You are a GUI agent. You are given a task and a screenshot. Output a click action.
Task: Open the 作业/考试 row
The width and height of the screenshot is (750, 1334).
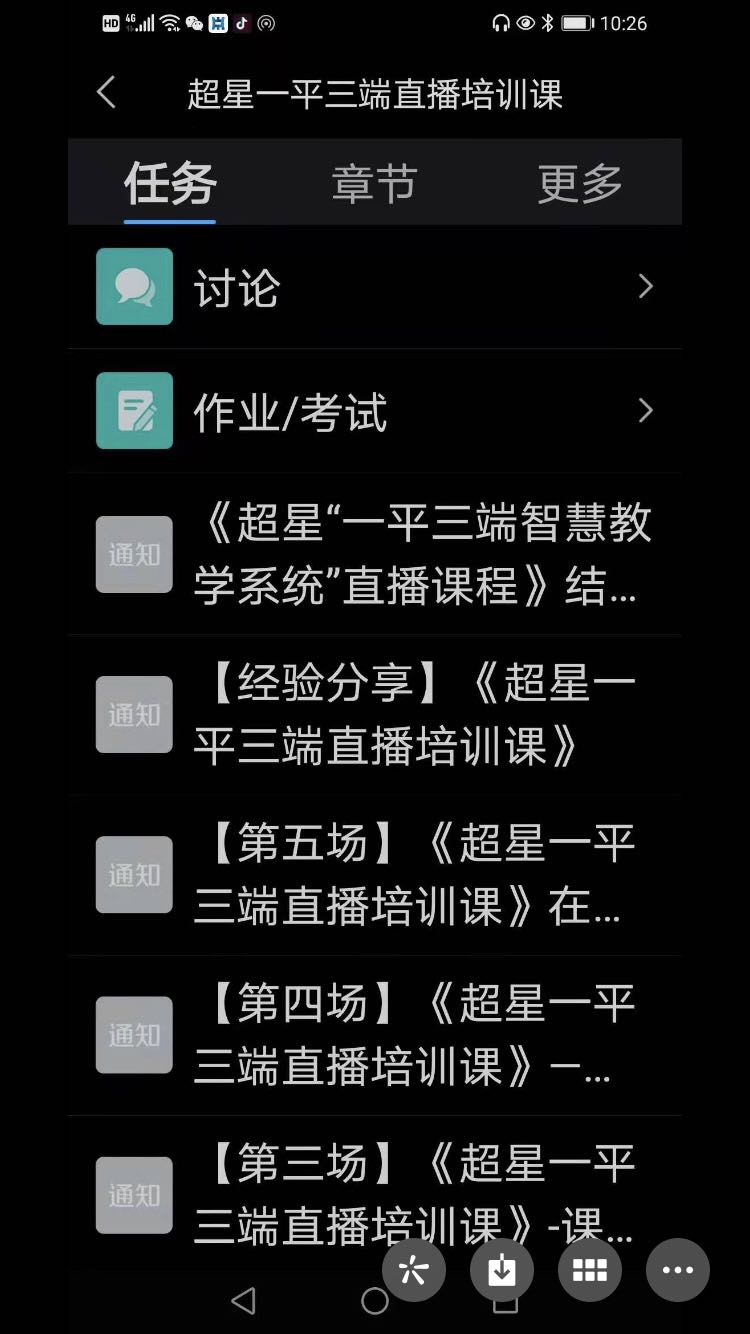tap(375, 411)
